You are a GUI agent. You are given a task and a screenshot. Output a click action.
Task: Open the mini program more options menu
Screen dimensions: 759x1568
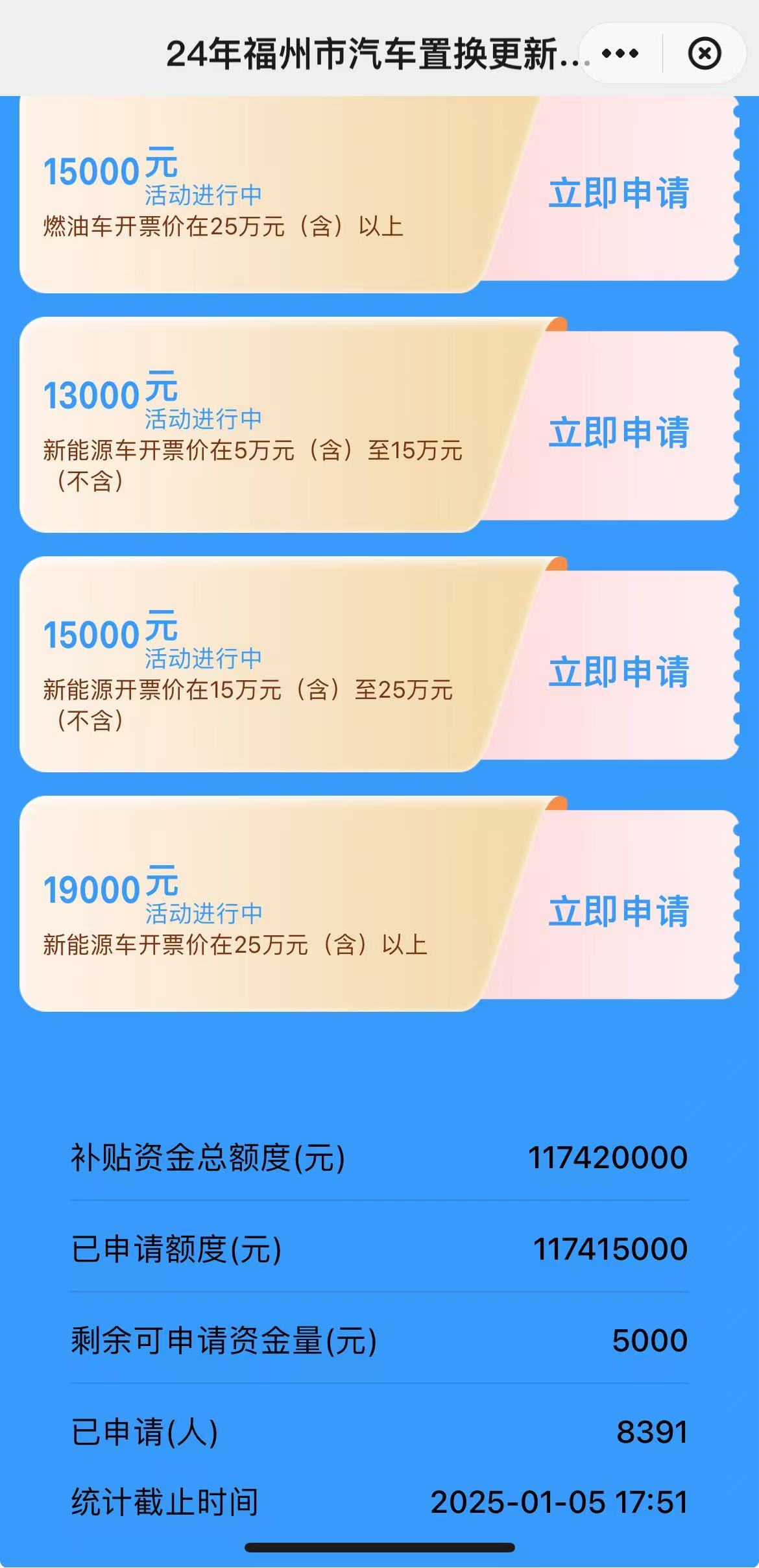pos(620,53)
